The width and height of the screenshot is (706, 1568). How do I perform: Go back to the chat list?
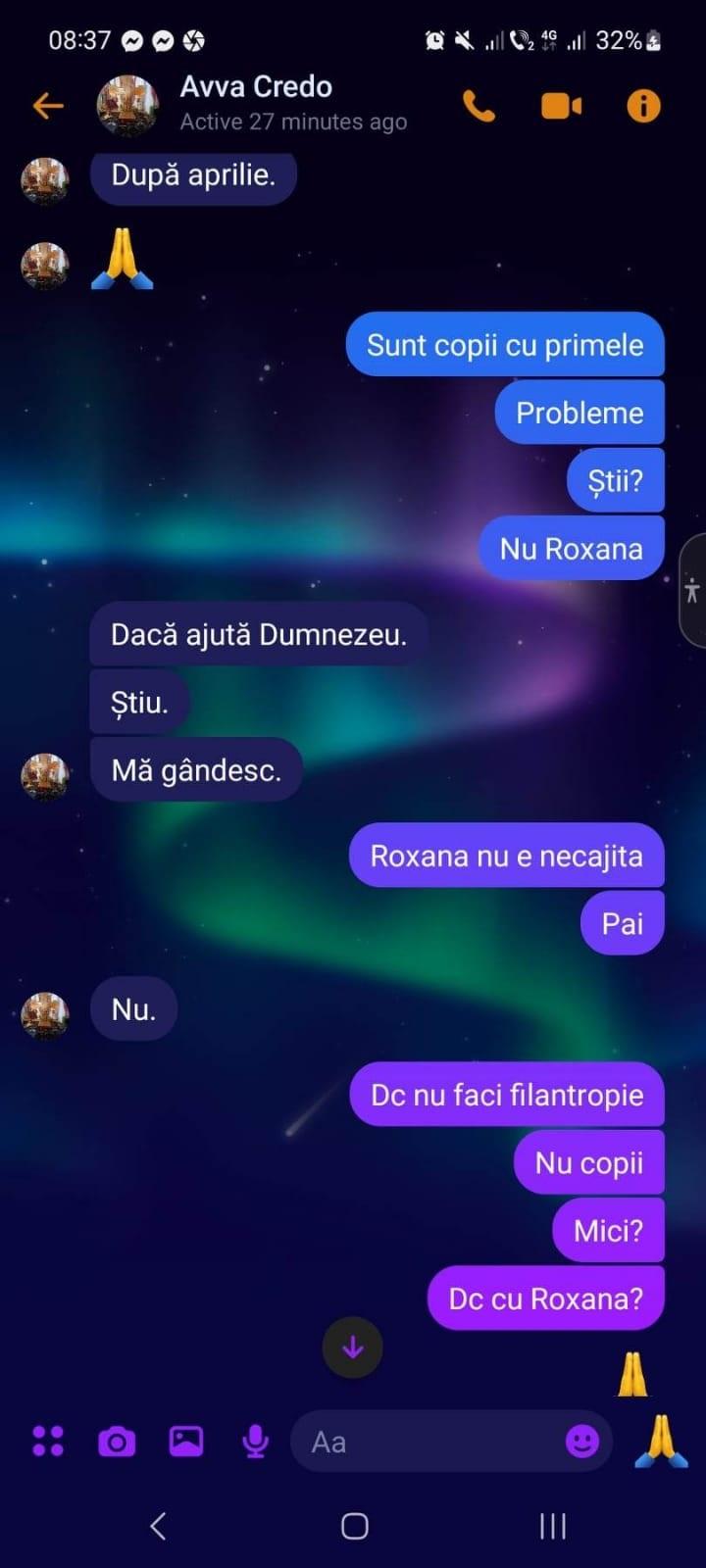(47, 106)
